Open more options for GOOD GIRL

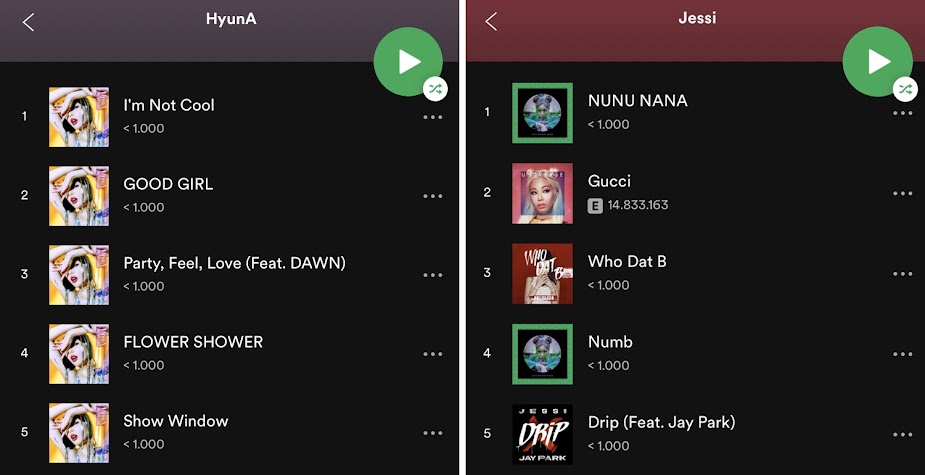(x=432, y=196)
